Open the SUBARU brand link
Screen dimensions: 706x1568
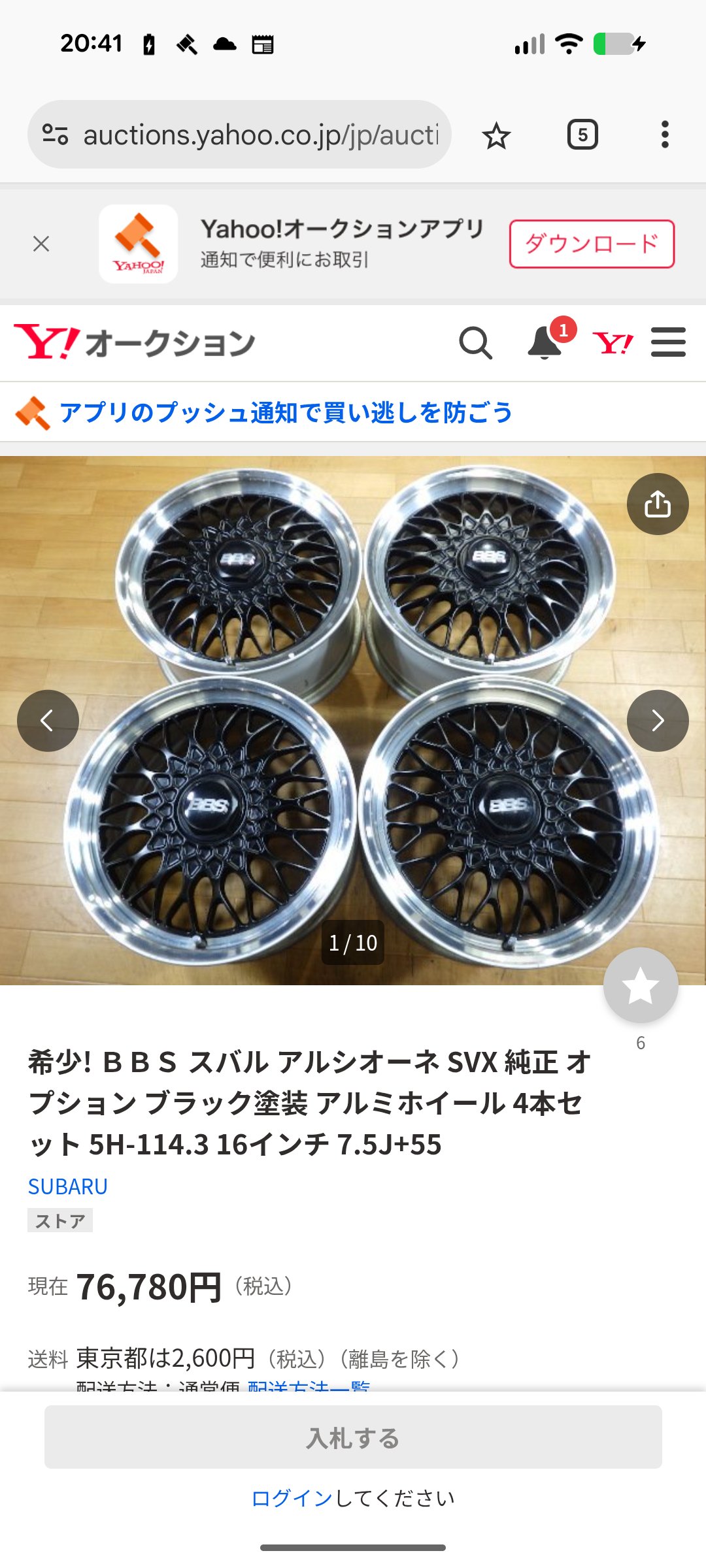pos(68,1186)
